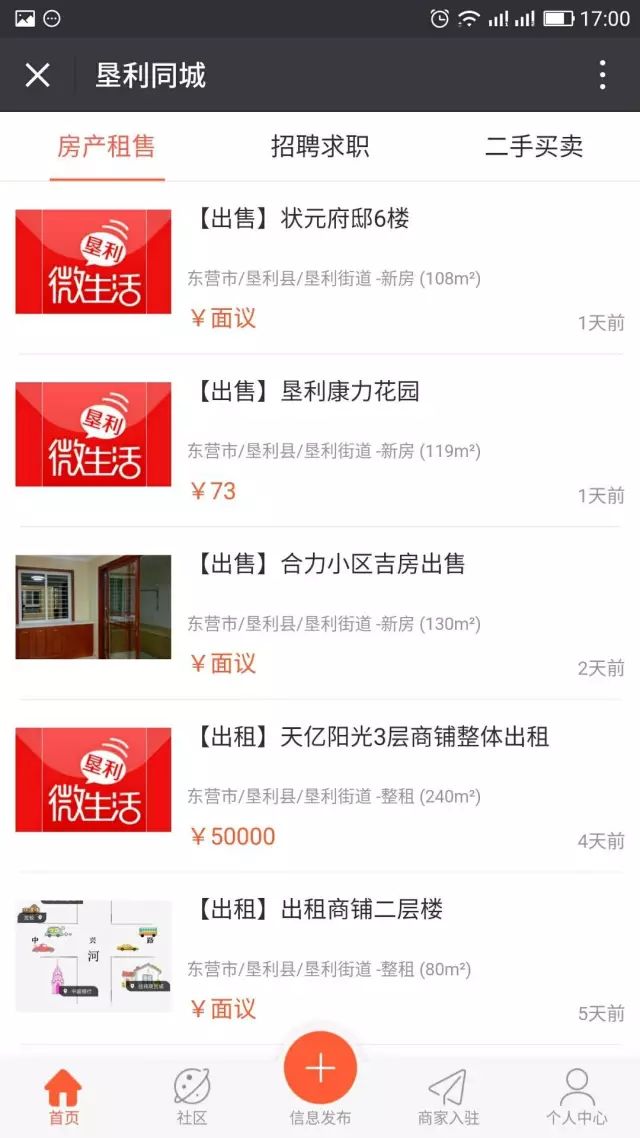Viewport: 640px width, 1138px height.
Task: Switch to the 房产租售 tab
Action: pyautogui.click(x=106, y=146)
